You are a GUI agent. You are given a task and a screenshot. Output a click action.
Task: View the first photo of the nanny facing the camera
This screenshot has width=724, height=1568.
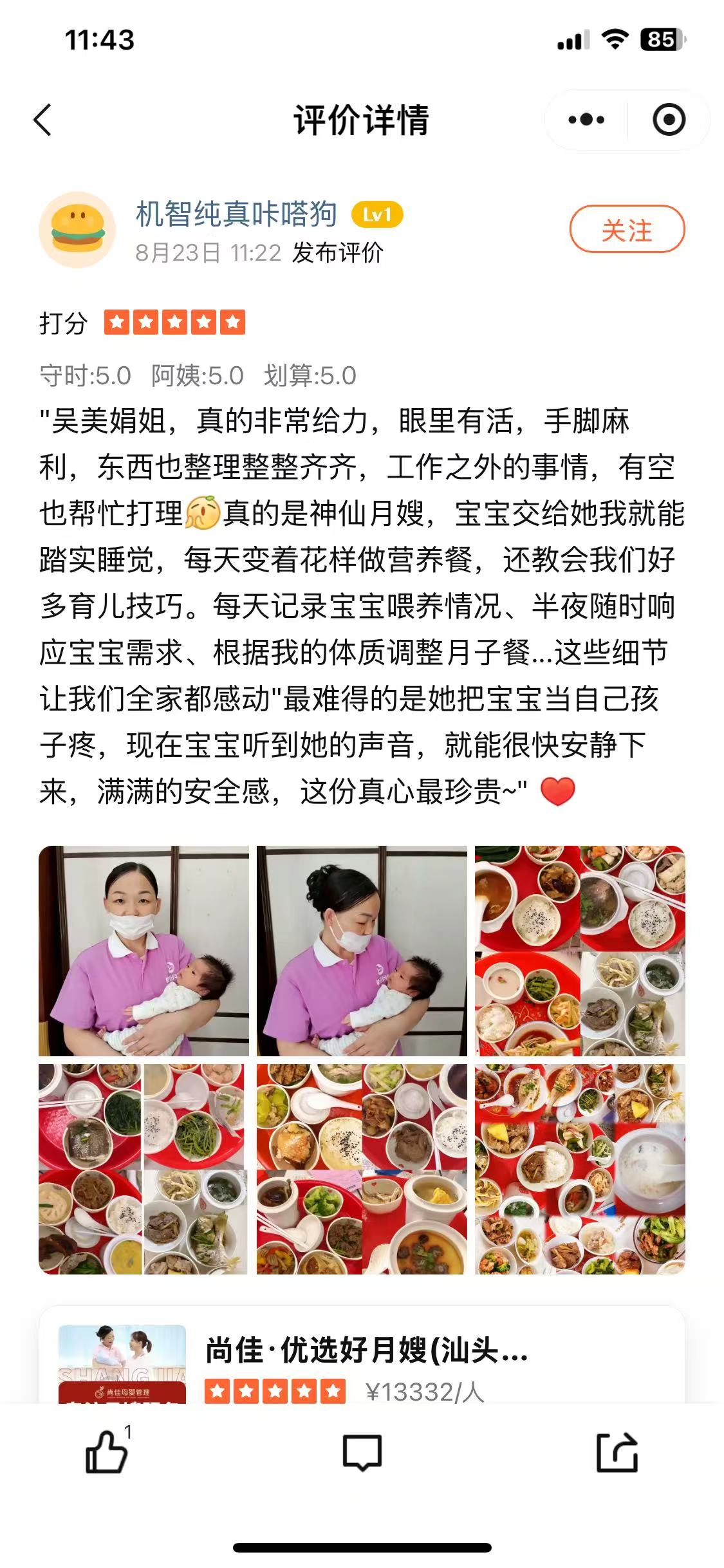pos(144,951)
